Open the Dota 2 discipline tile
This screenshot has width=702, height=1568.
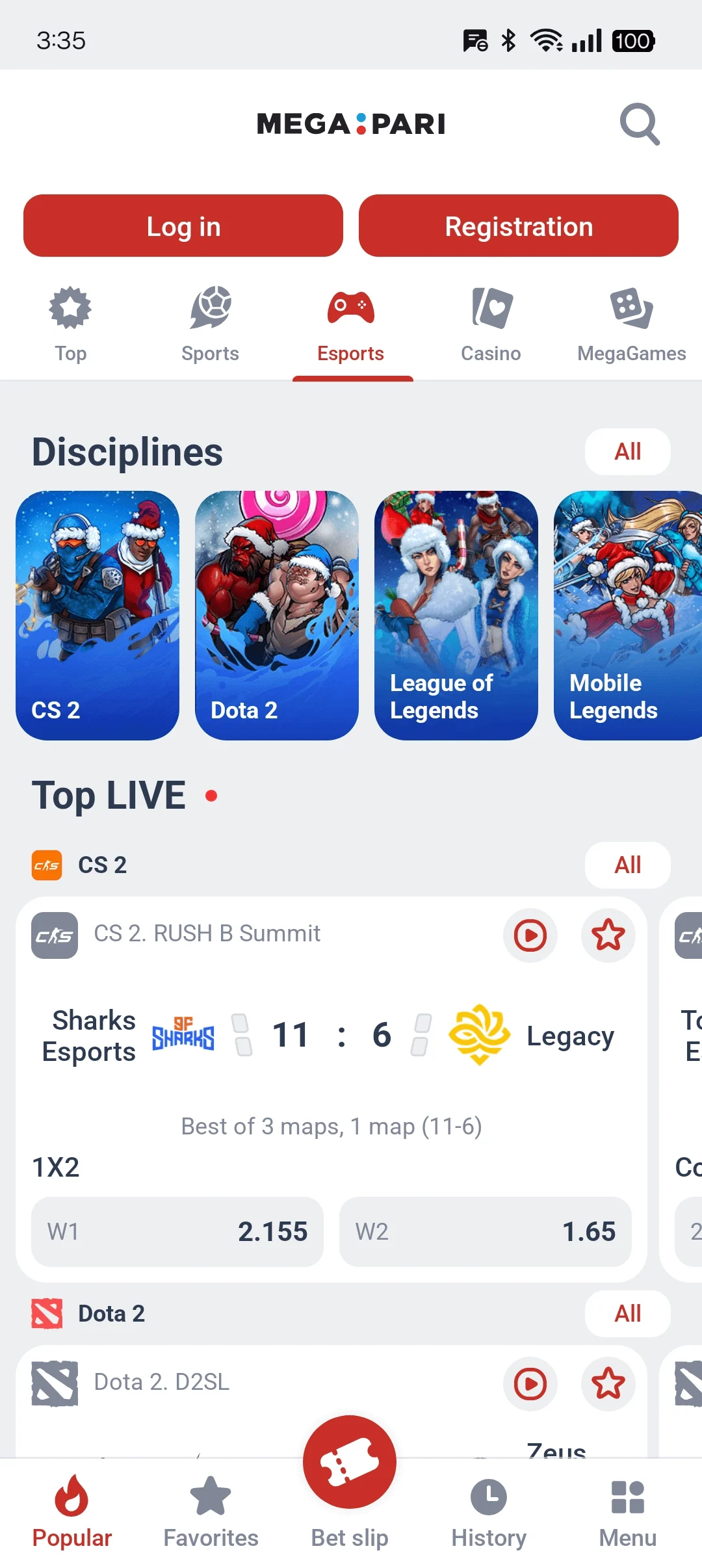tap(277, 615)
